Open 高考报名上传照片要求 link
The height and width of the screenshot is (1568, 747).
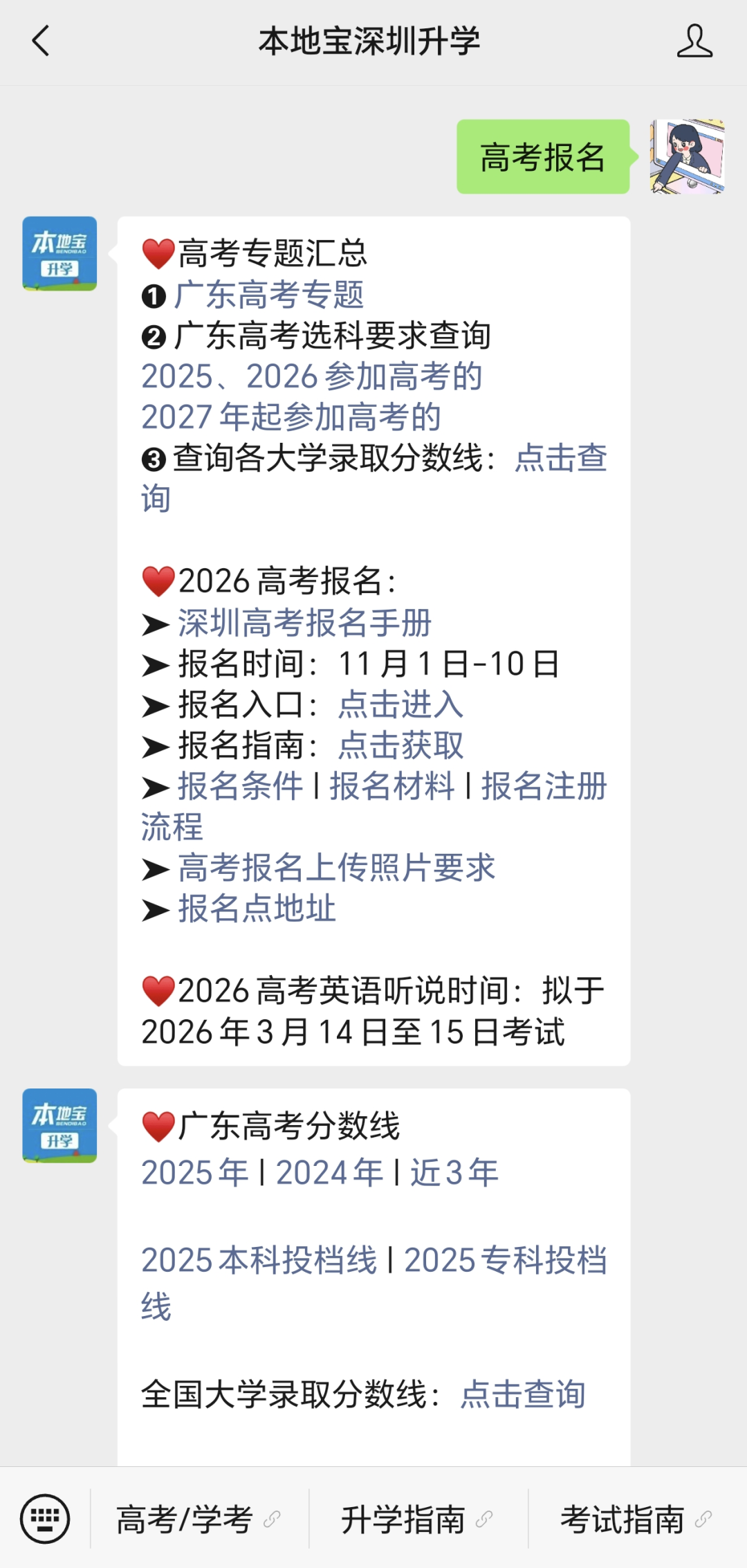point(336,868)
